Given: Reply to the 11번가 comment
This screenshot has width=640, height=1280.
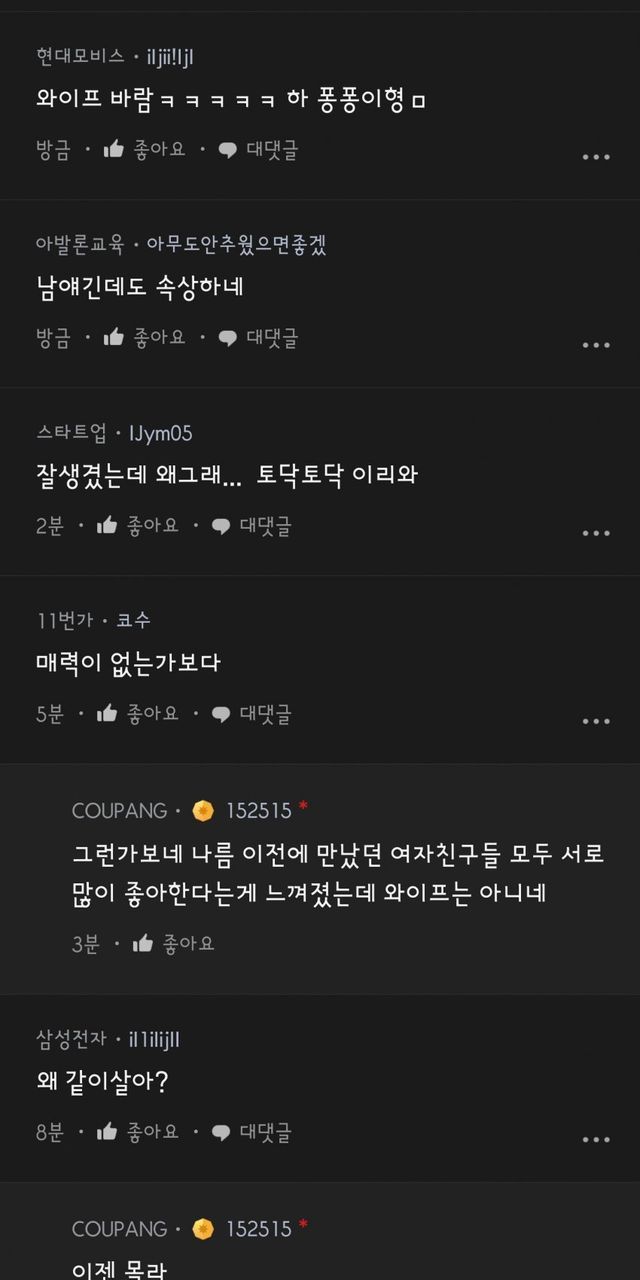Looking at the screenshot, I should [251, 714].
